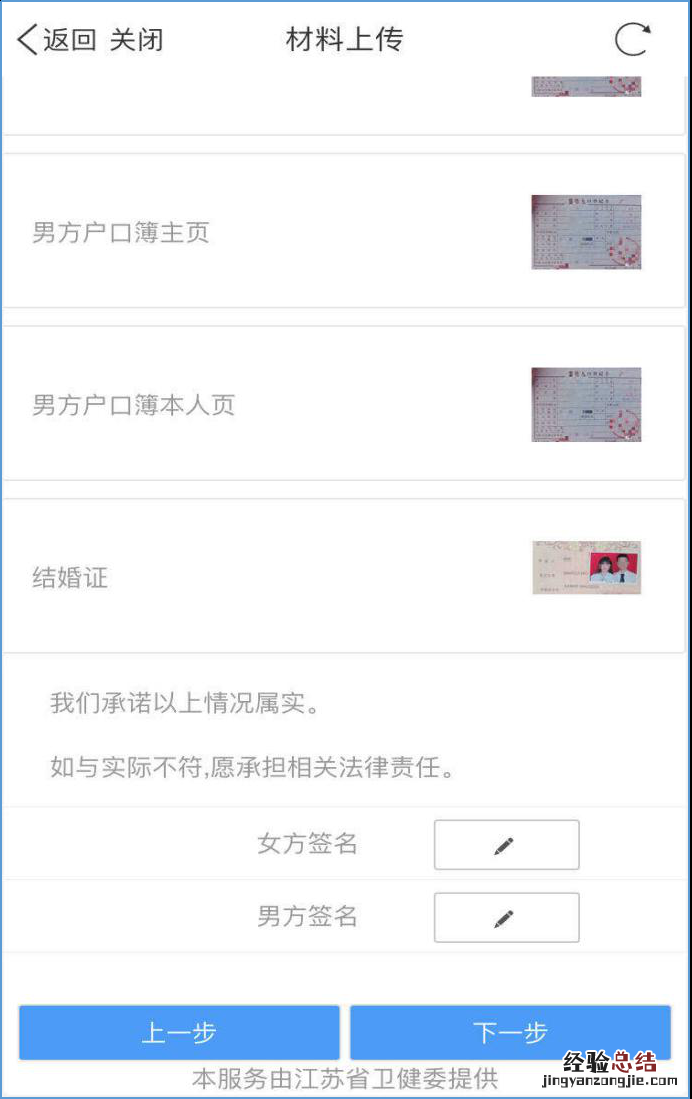Close the page via 关闭
Viewport: 692px width, 1099px height.
136,40
